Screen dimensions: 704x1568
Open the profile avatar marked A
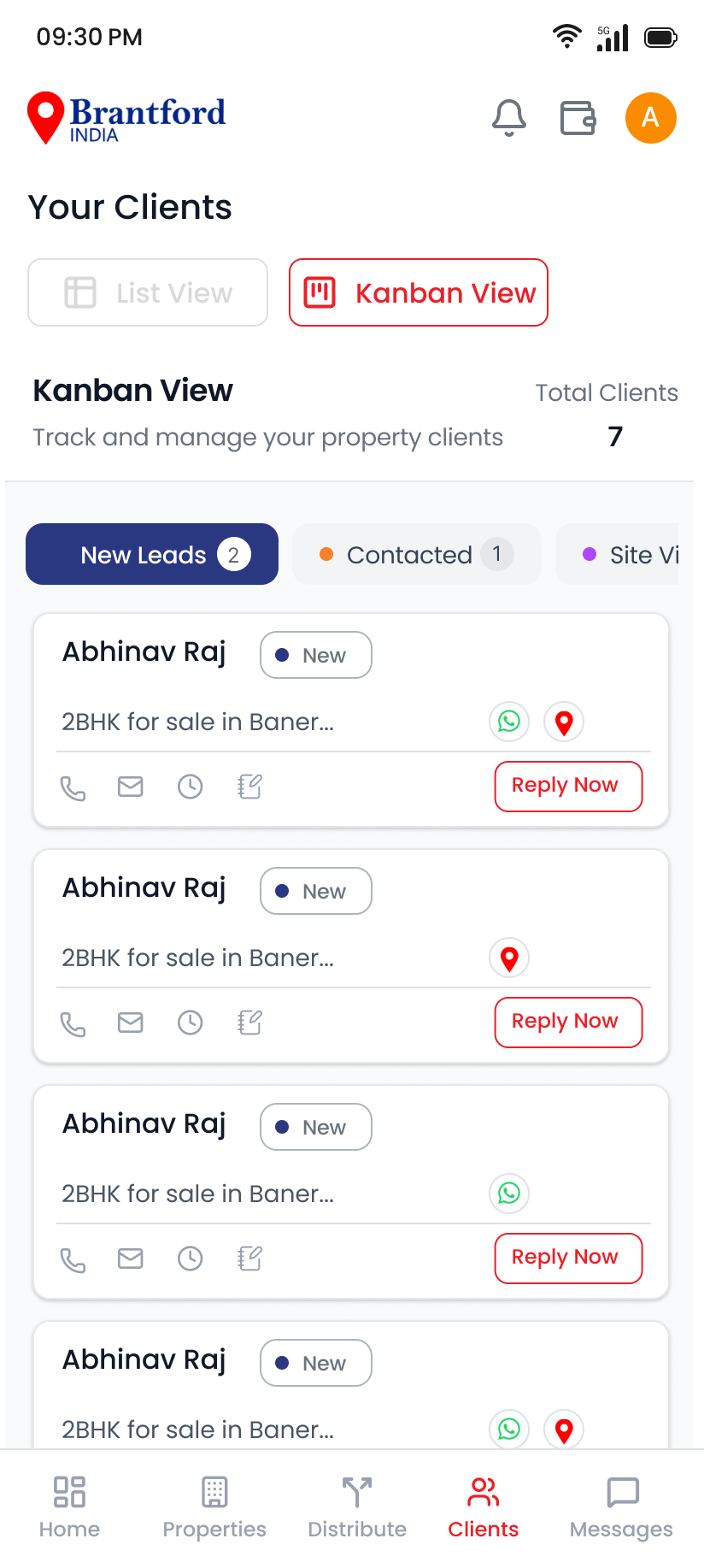651,118
